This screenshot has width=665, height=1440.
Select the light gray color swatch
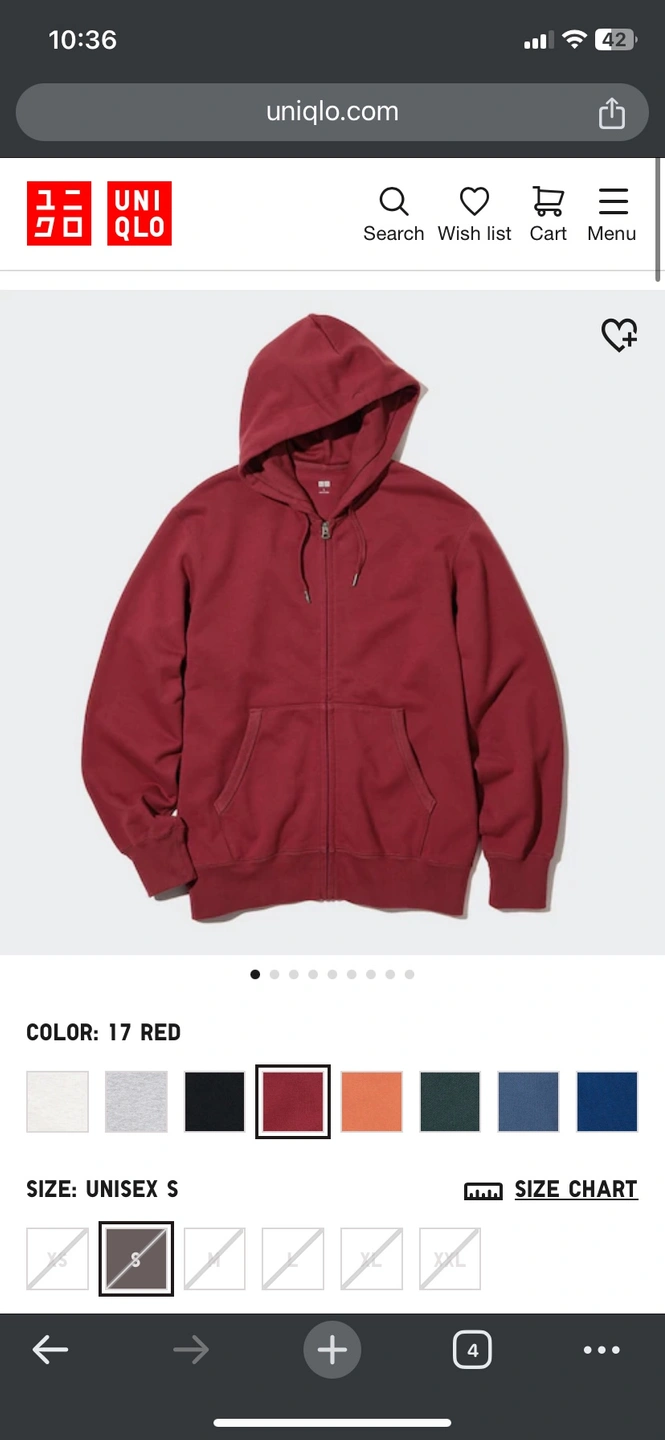136,1102
